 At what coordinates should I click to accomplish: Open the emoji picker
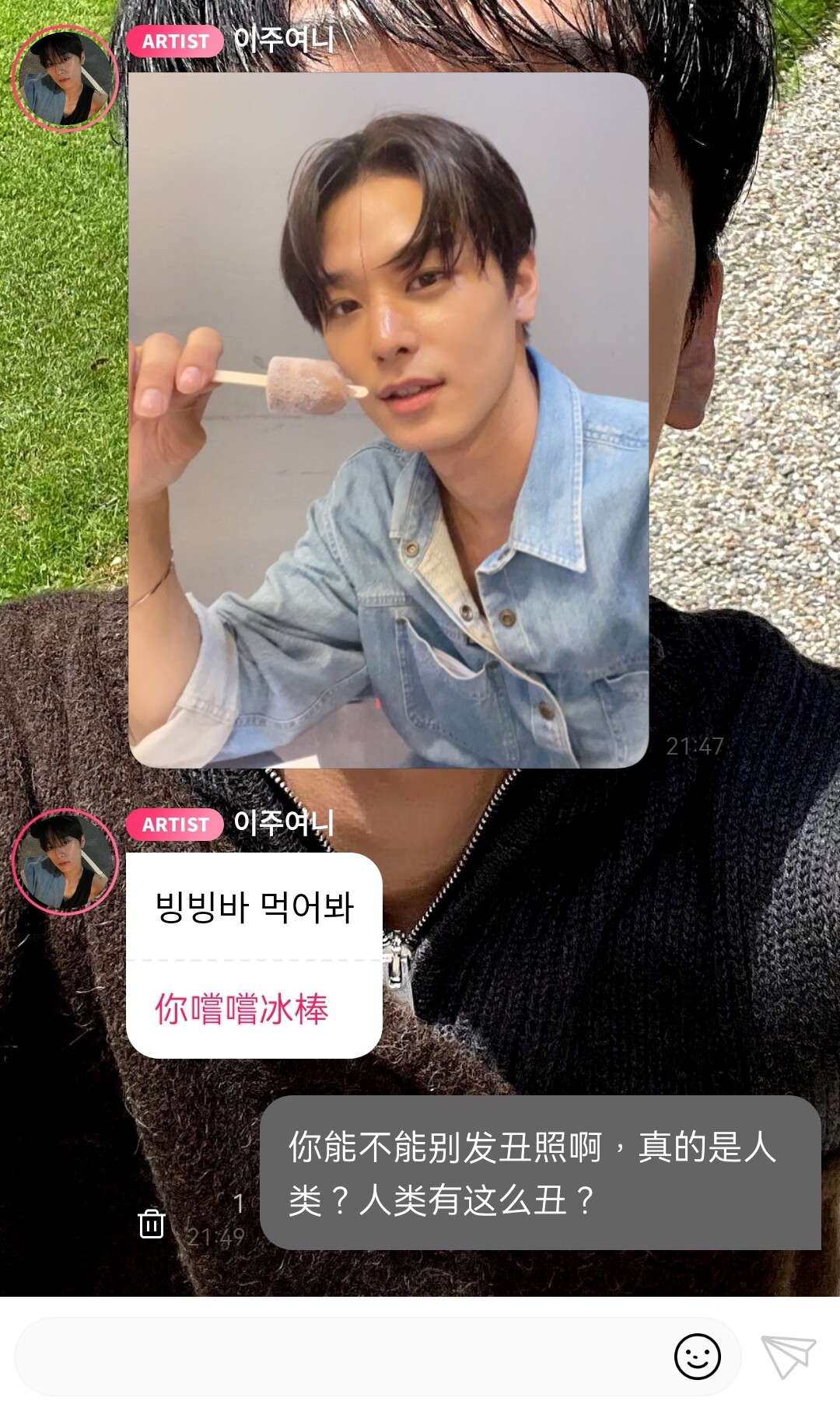pos(697,1357)
